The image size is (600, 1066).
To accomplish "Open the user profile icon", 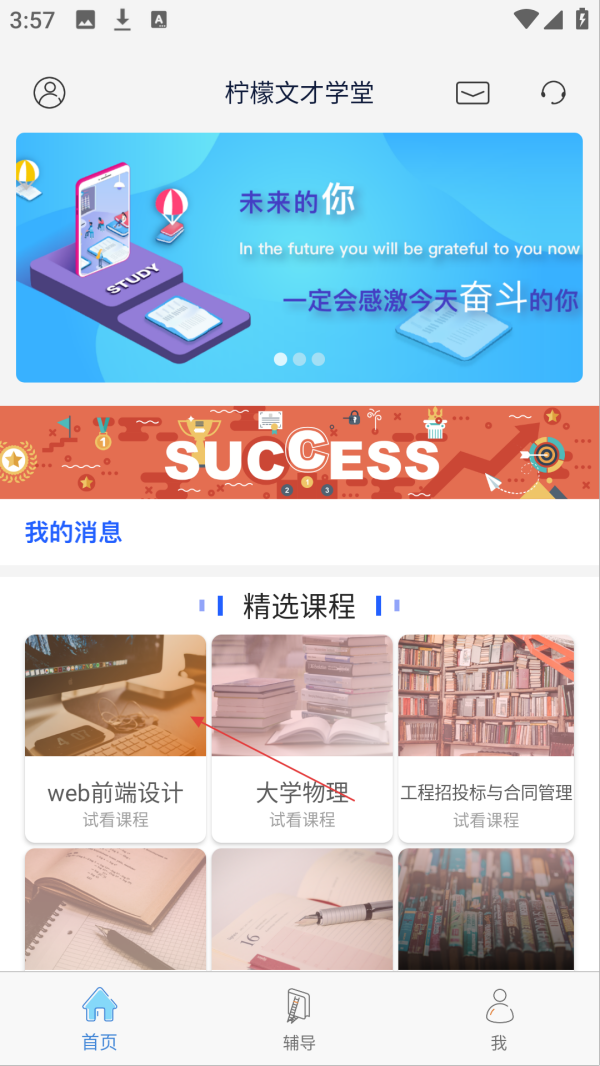I will click(x=50, y=92).
